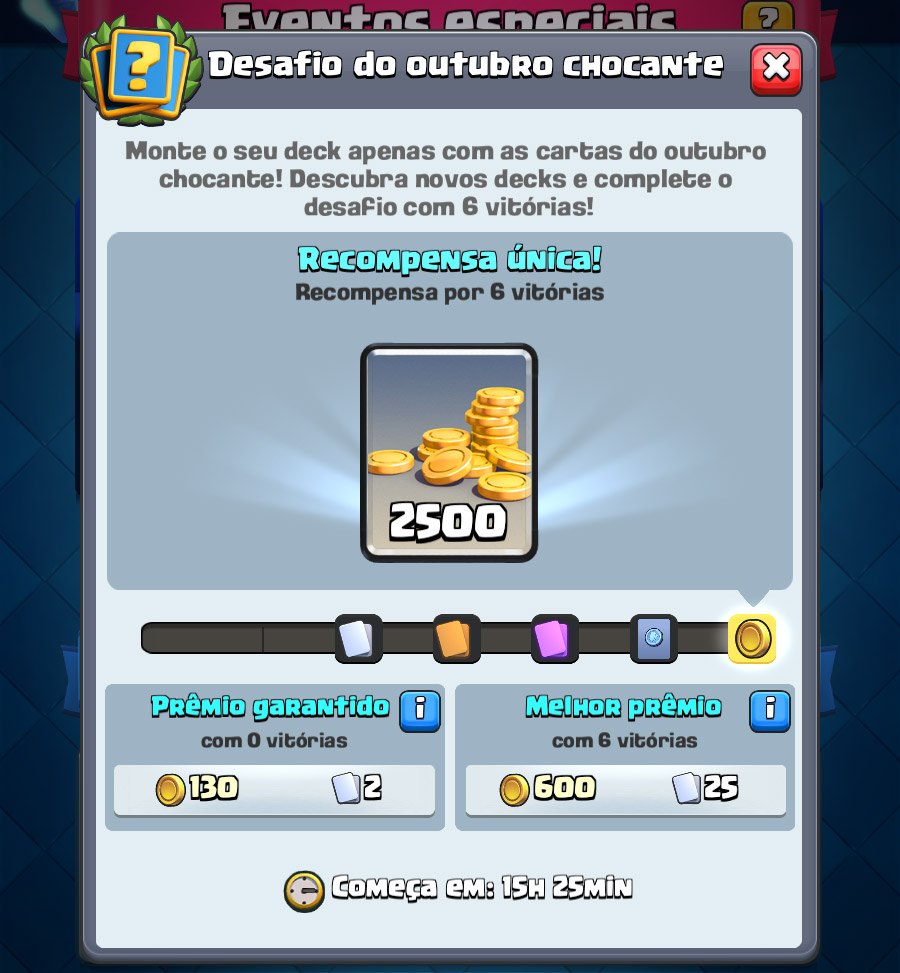Viewport: 900px width, 973px height.
Task: Close the Desafio do outubro chocante dialog
Action: tap(776, 68)
